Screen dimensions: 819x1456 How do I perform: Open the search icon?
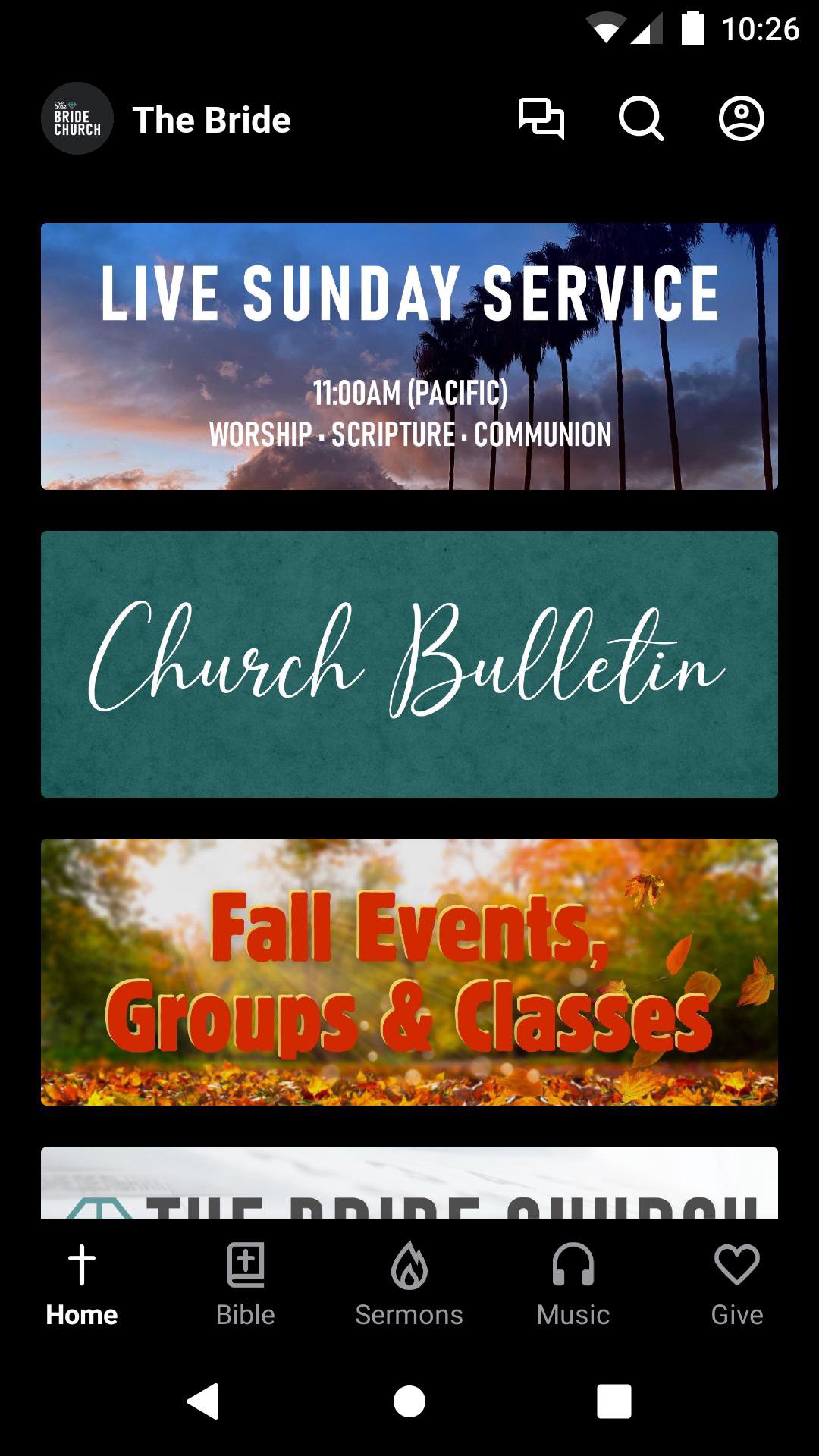tap(641, 119)
